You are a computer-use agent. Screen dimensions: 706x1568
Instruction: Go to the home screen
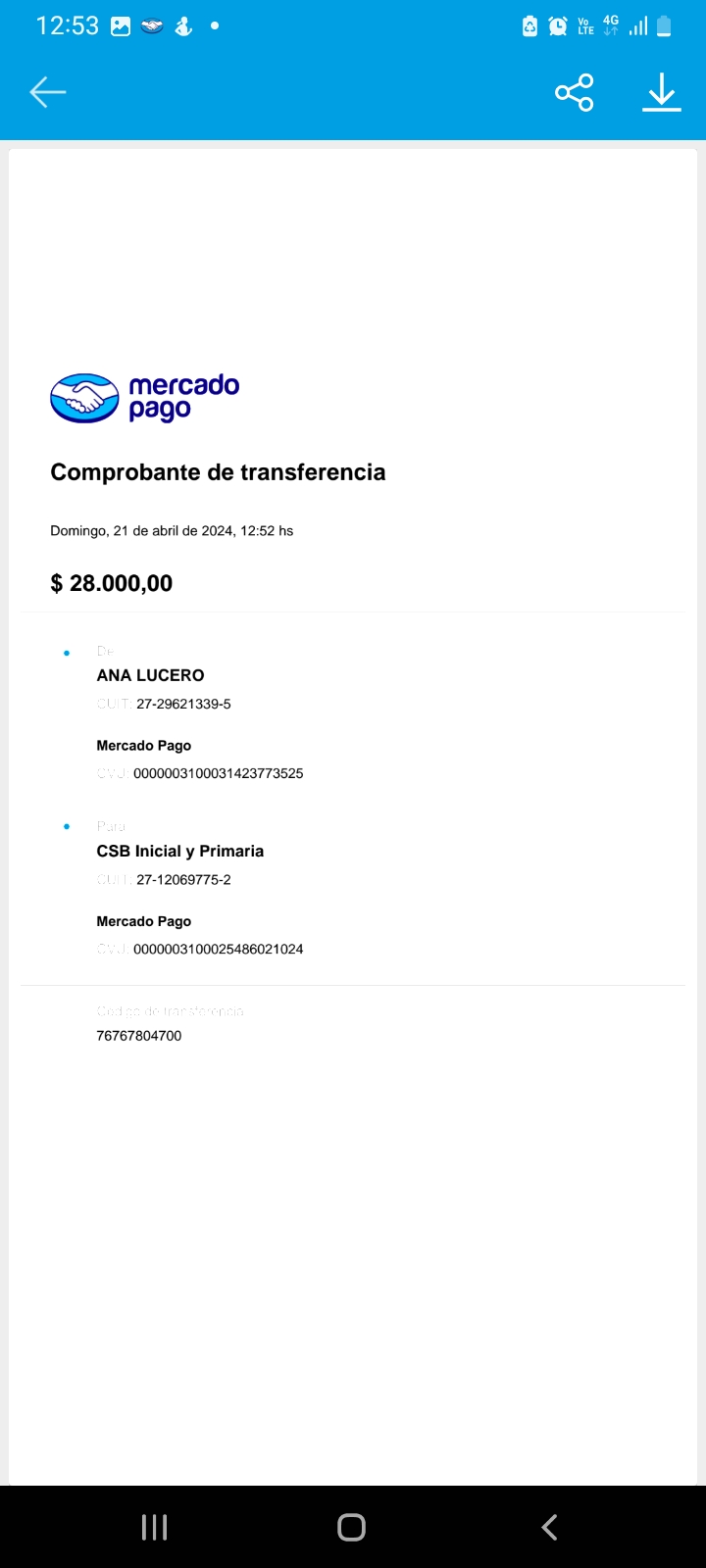coord(352,1527)
